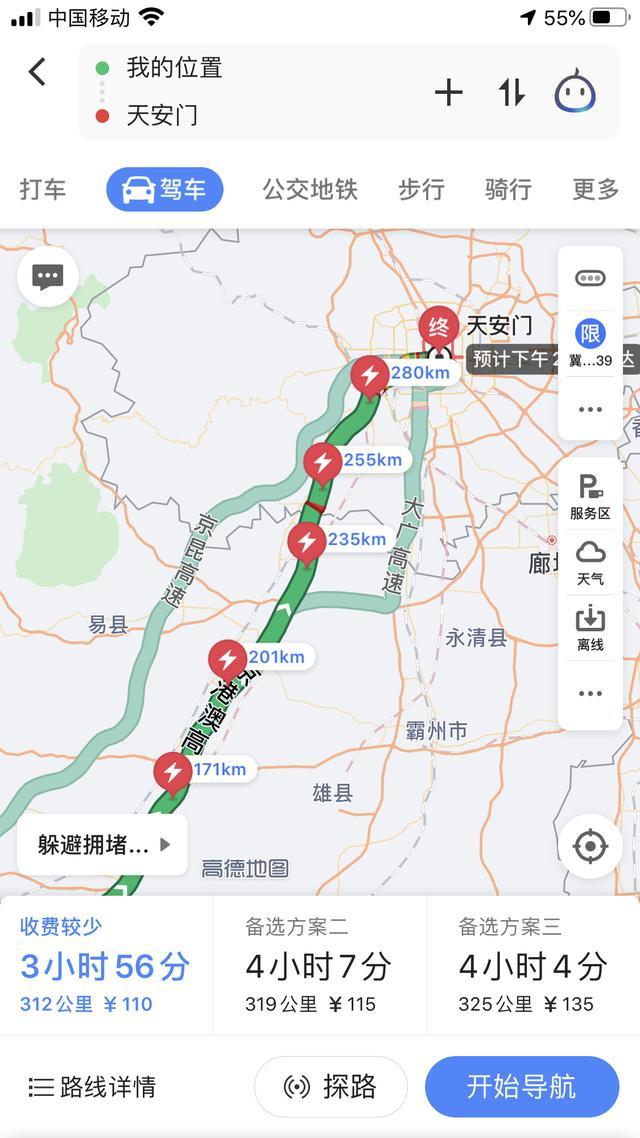
Task: Edit the 天安门 destination field
Action: coord(162,115)
